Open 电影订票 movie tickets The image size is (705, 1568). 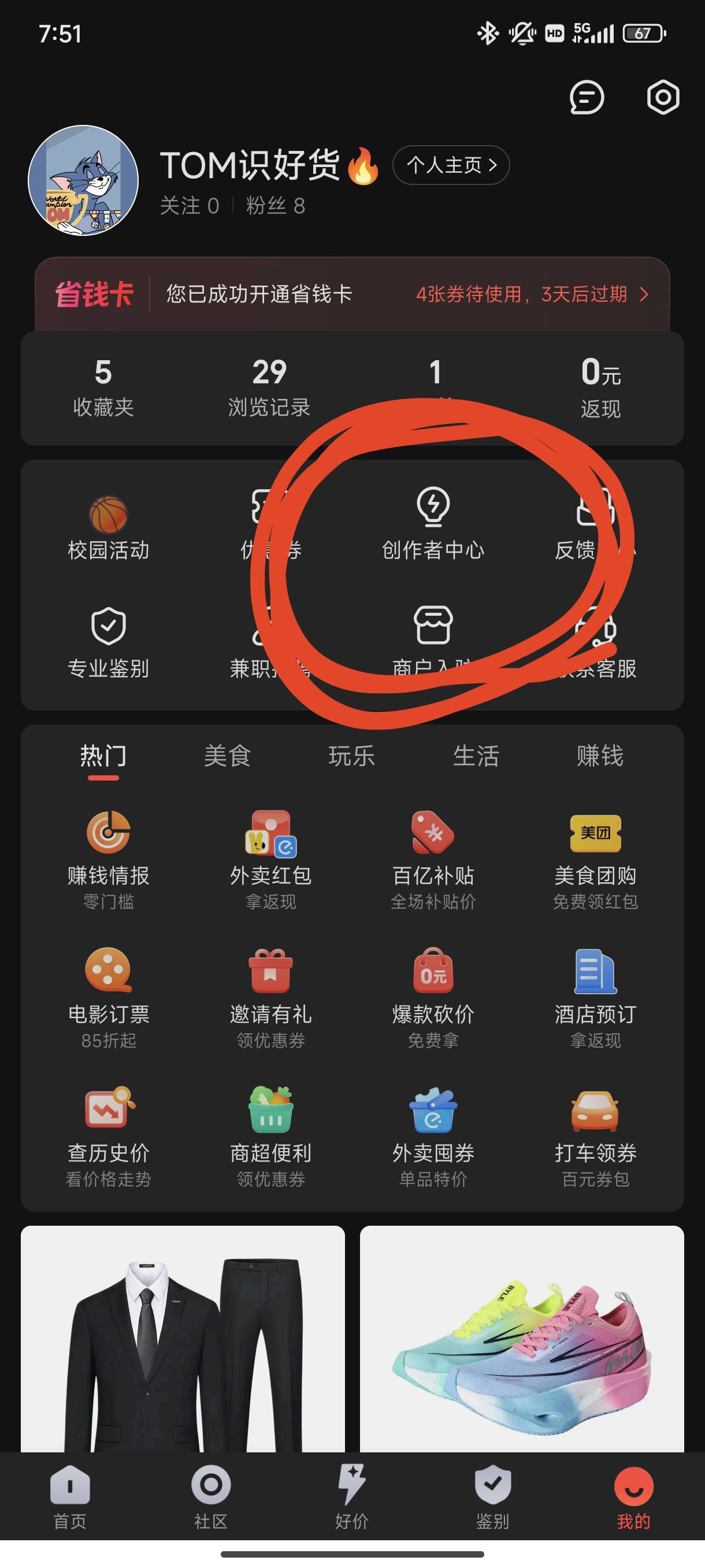click(108, 996)
